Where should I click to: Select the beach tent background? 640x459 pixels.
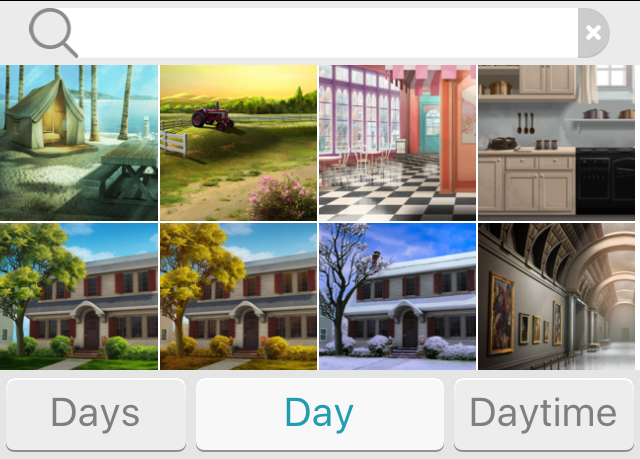(79, 142)
